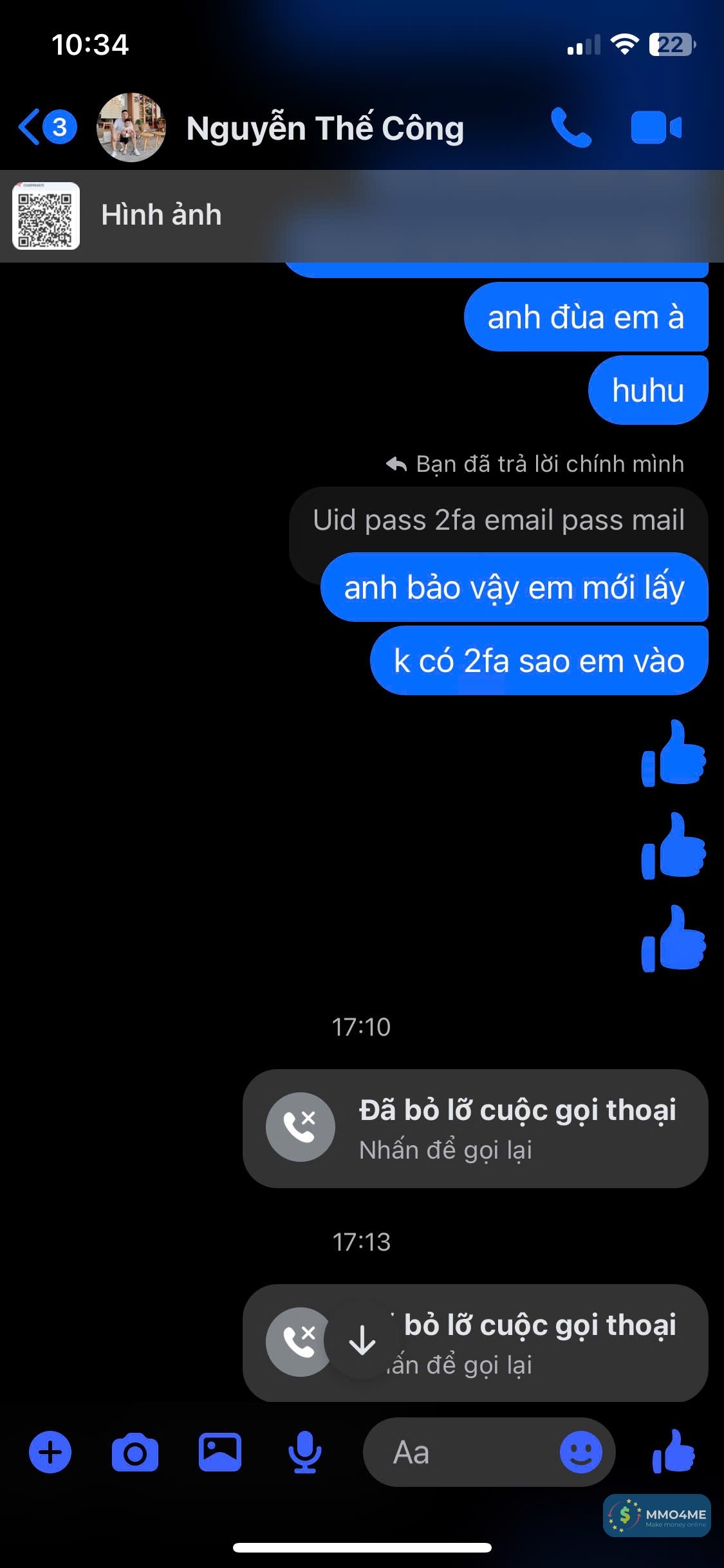Record a voice message with the microphone
Viewport: 724px width, 1568px height.
coord(304,1453)
